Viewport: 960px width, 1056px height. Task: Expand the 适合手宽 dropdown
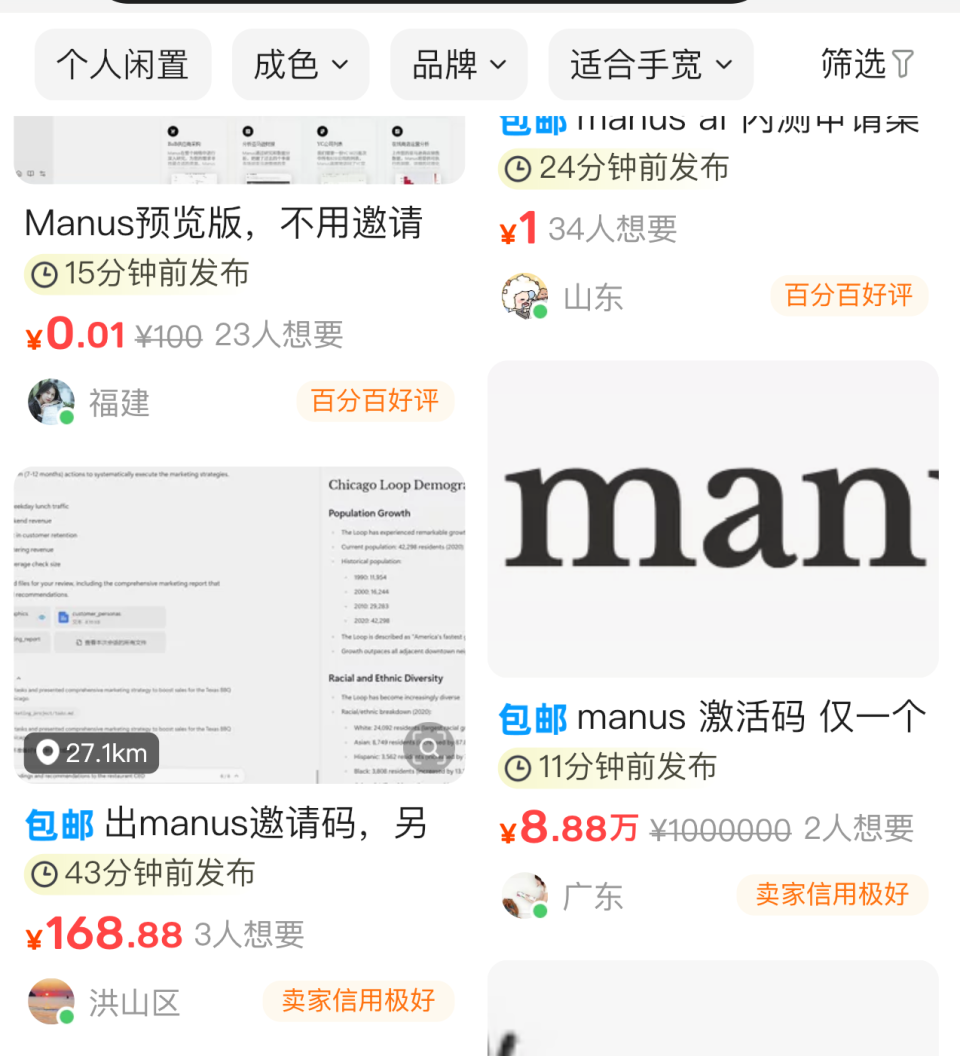coord(651,65)
